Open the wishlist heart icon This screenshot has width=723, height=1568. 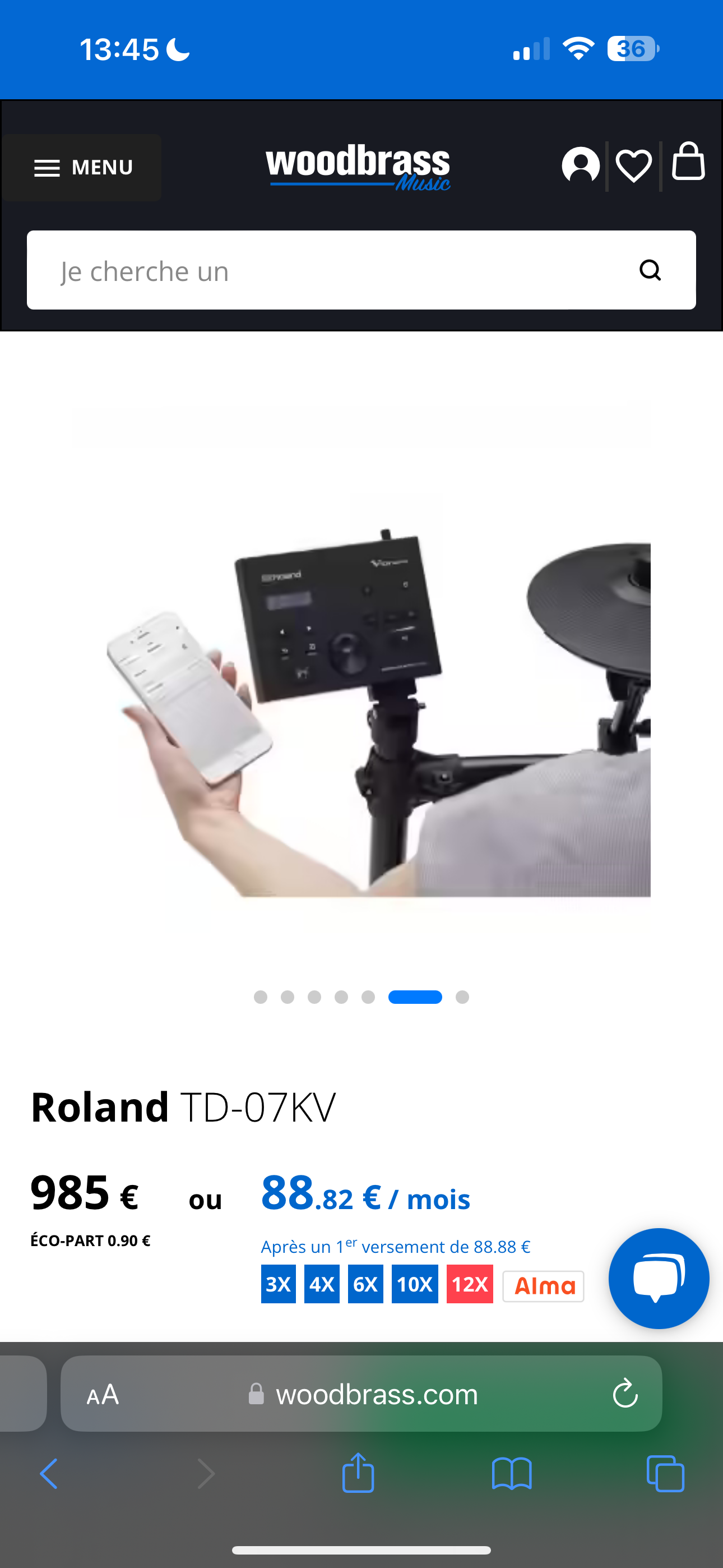633,165
